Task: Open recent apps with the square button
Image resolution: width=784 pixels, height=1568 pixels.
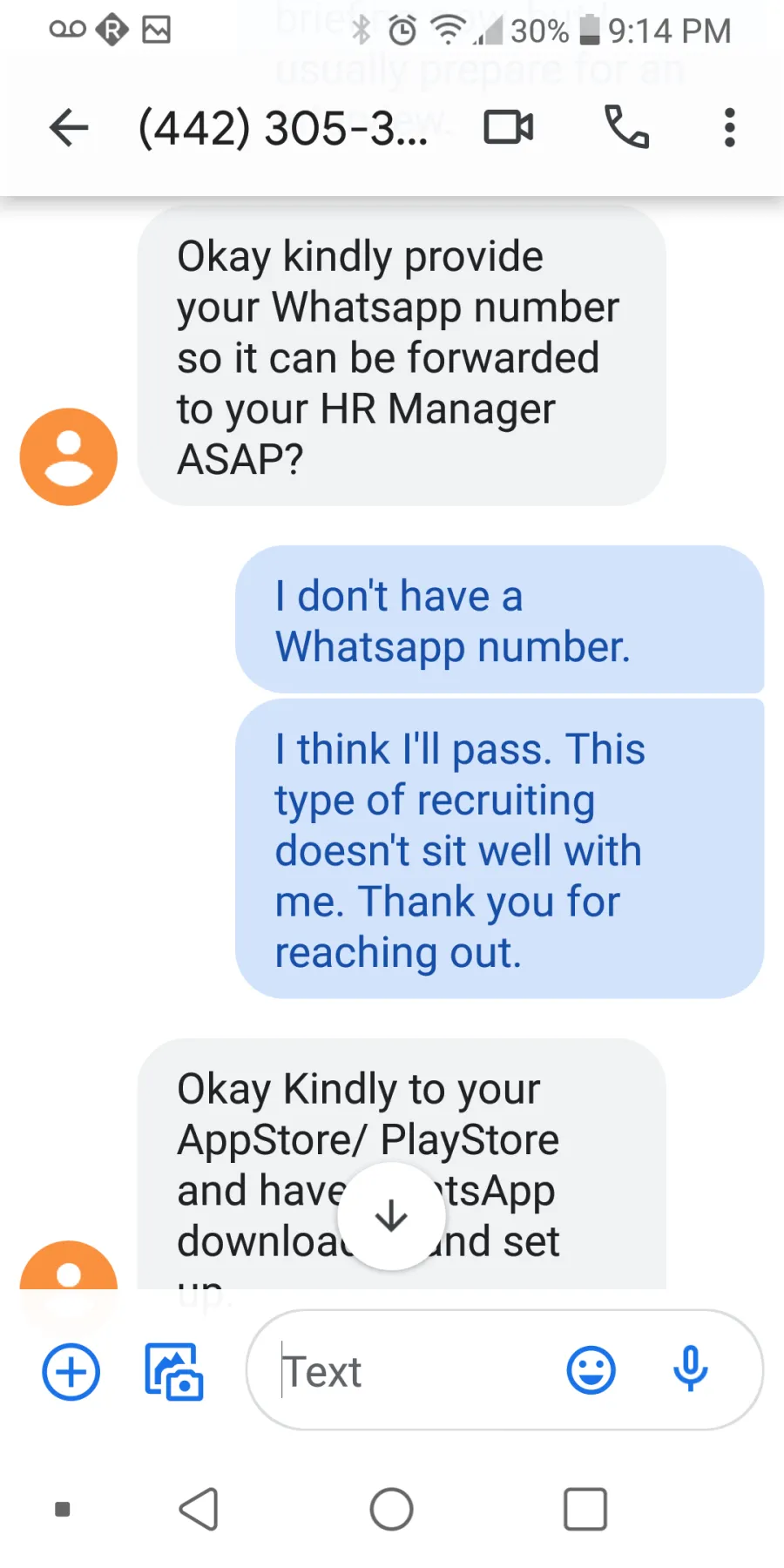Action: tap(585, 1510)
